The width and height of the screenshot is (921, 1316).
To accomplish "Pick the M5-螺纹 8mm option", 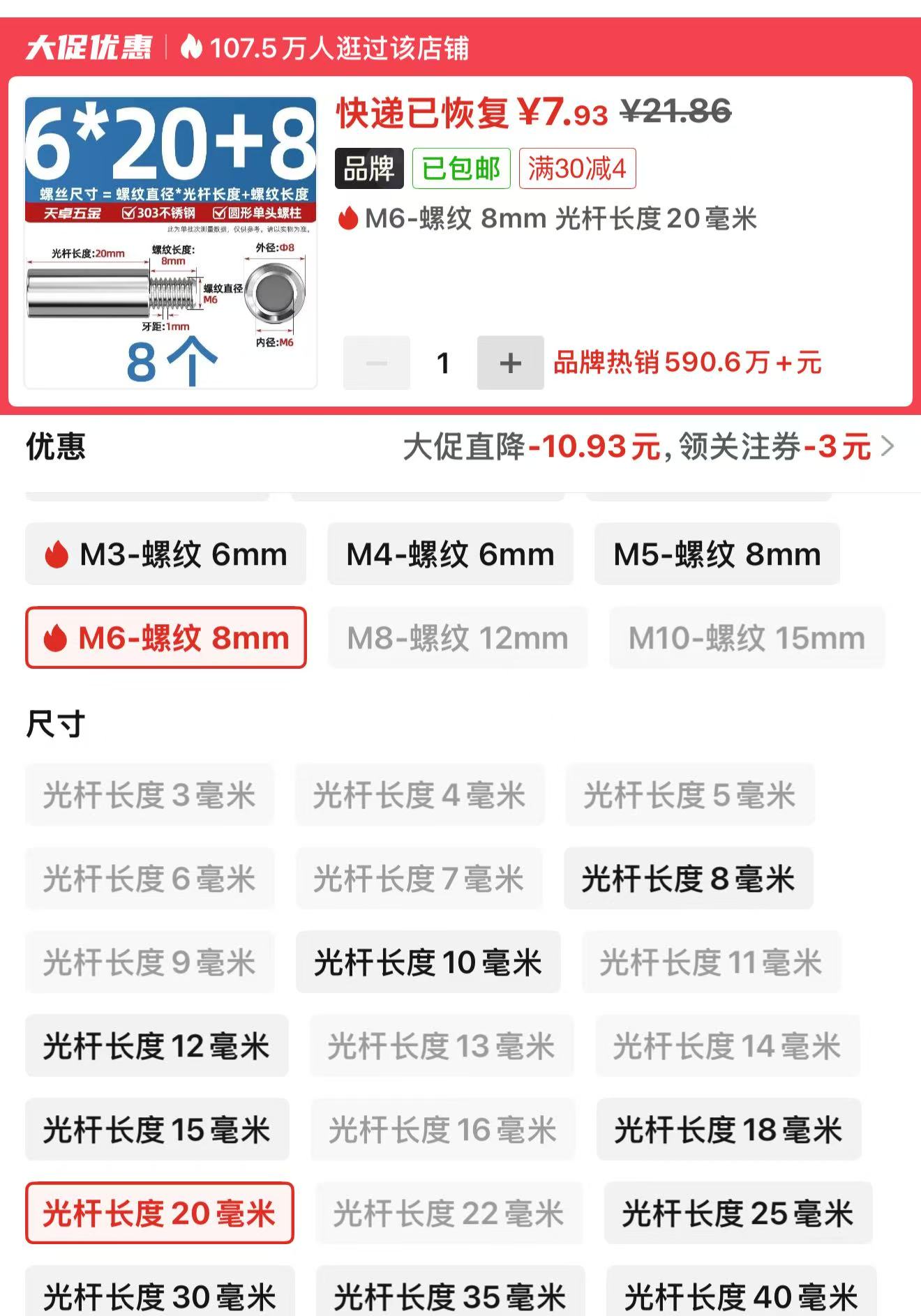I will (x=717, y=554).
